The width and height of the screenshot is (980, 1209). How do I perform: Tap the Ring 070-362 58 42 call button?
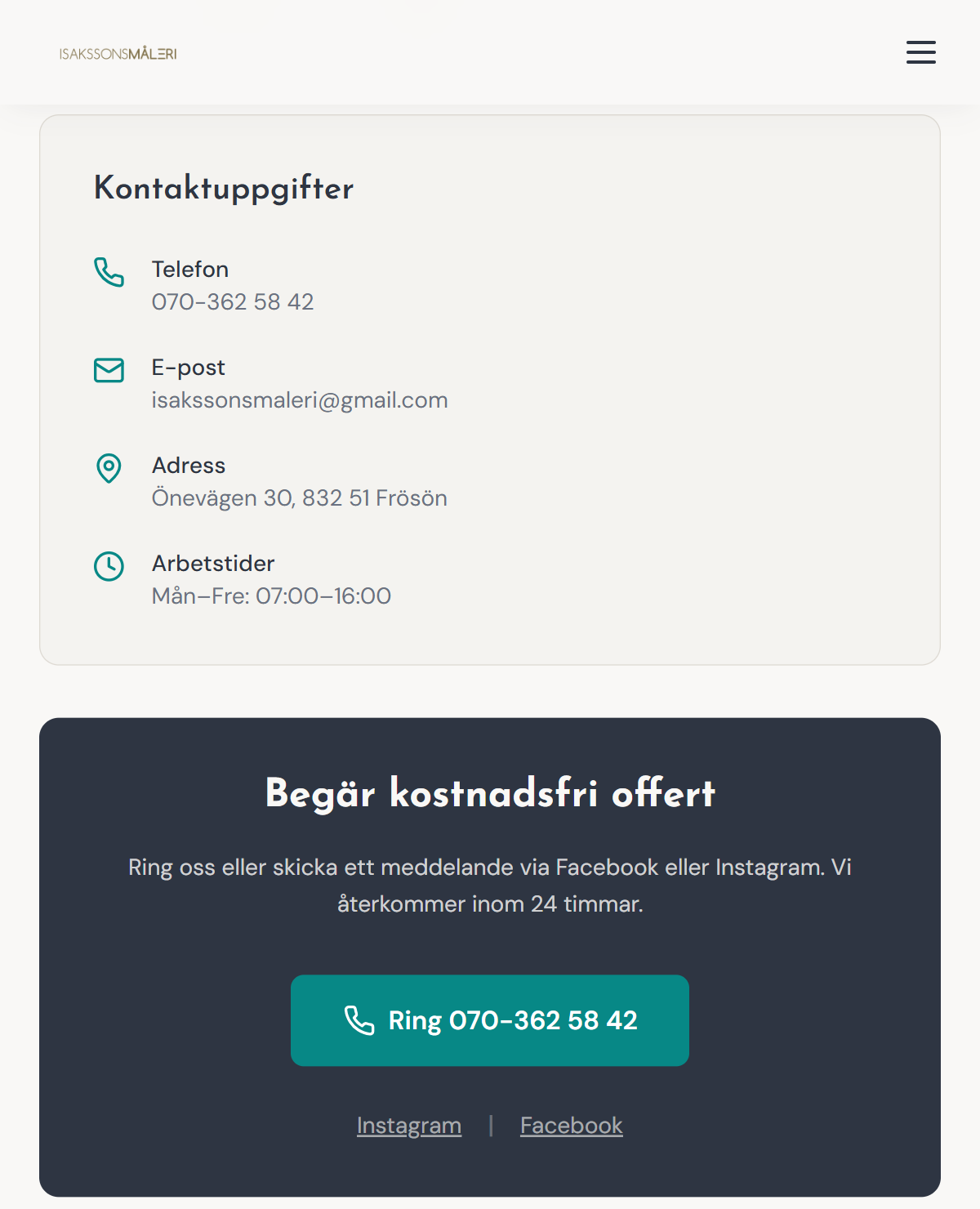click(490, 1020)
